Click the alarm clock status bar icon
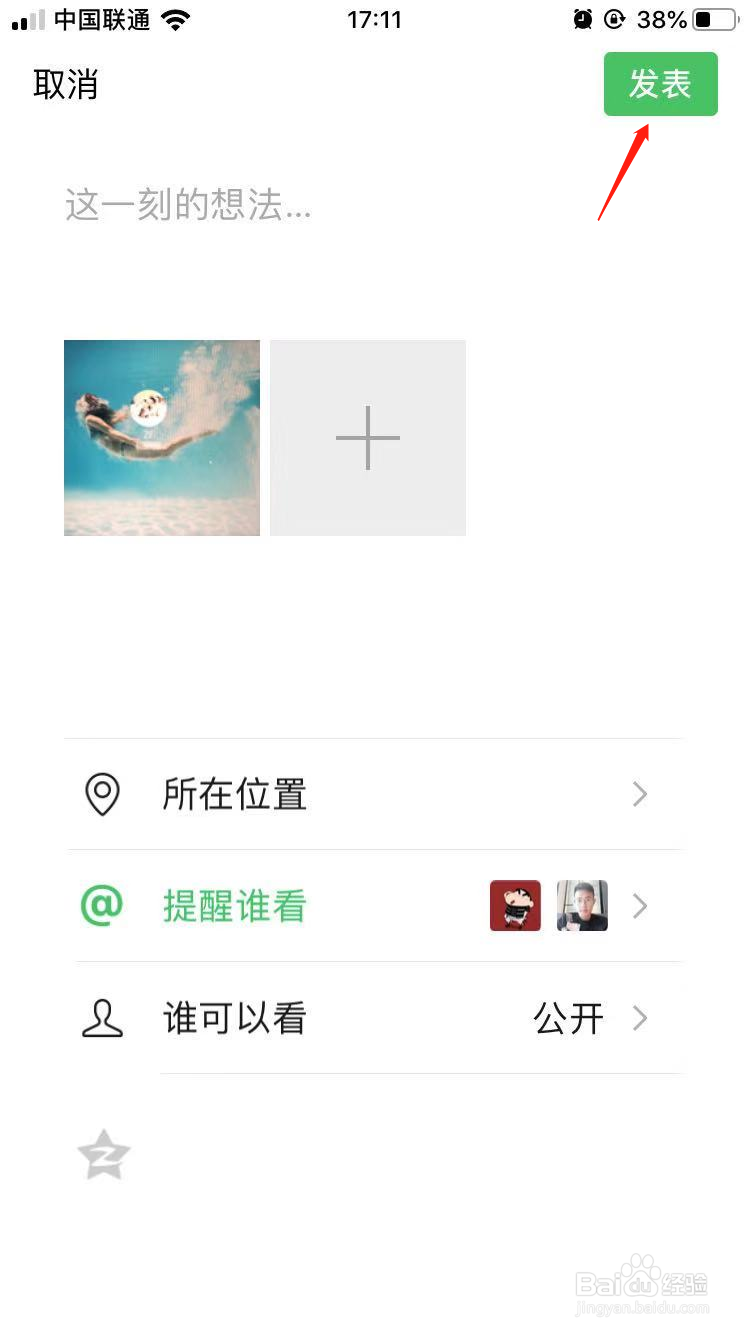Viewport: 750px width, 1334px height. (x=583, y=19)
